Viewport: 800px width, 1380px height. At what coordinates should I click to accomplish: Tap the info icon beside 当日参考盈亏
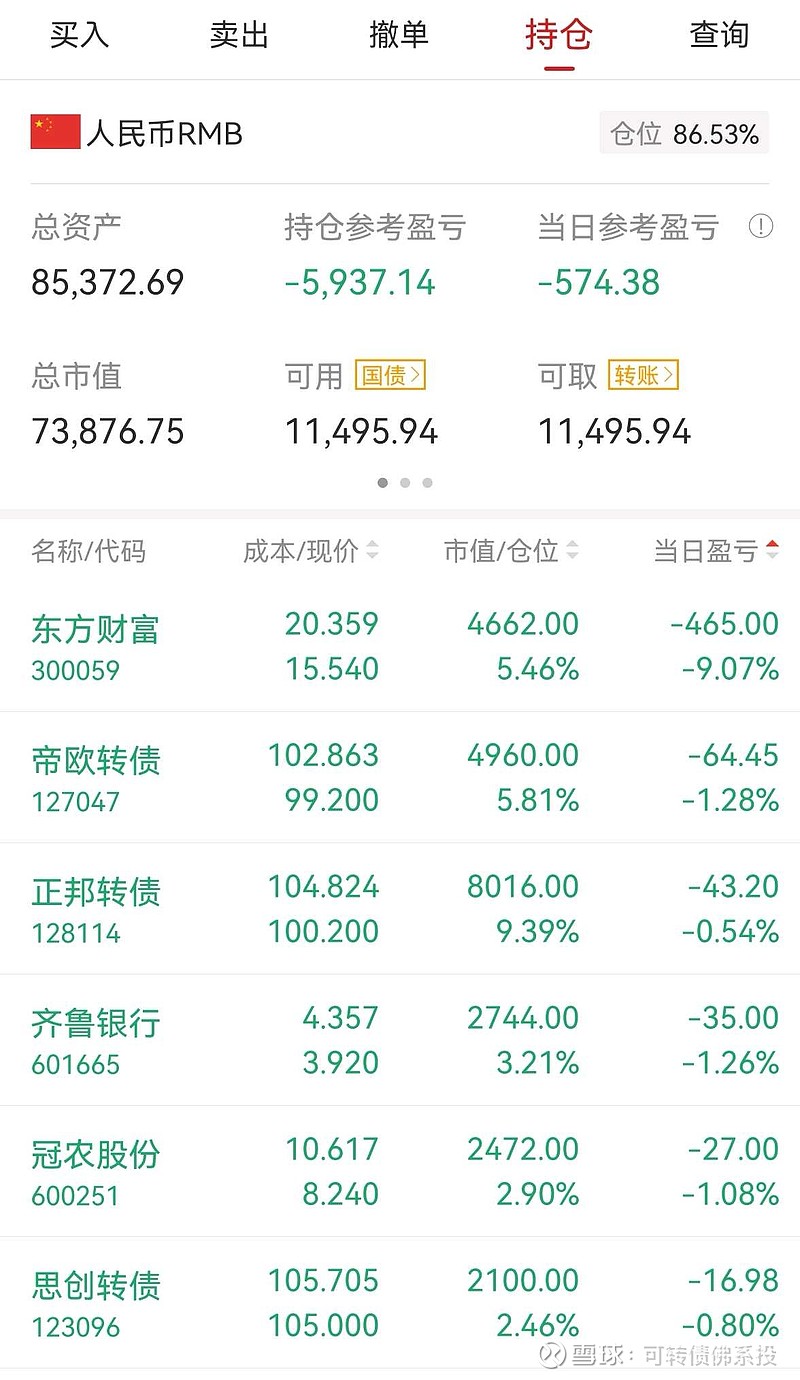[761, 227]
